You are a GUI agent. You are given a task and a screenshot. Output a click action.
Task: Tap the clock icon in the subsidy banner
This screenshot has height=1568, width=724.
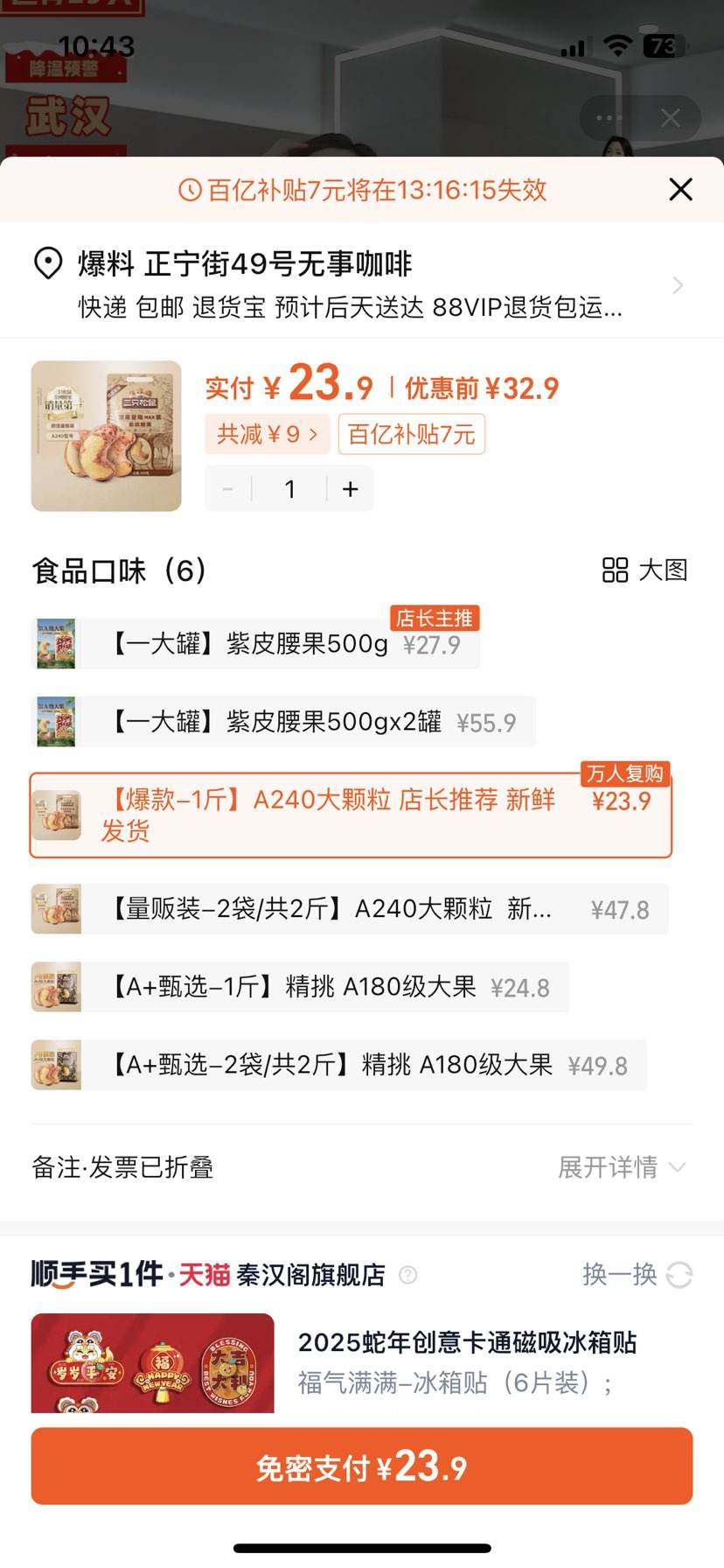[189, 189]
